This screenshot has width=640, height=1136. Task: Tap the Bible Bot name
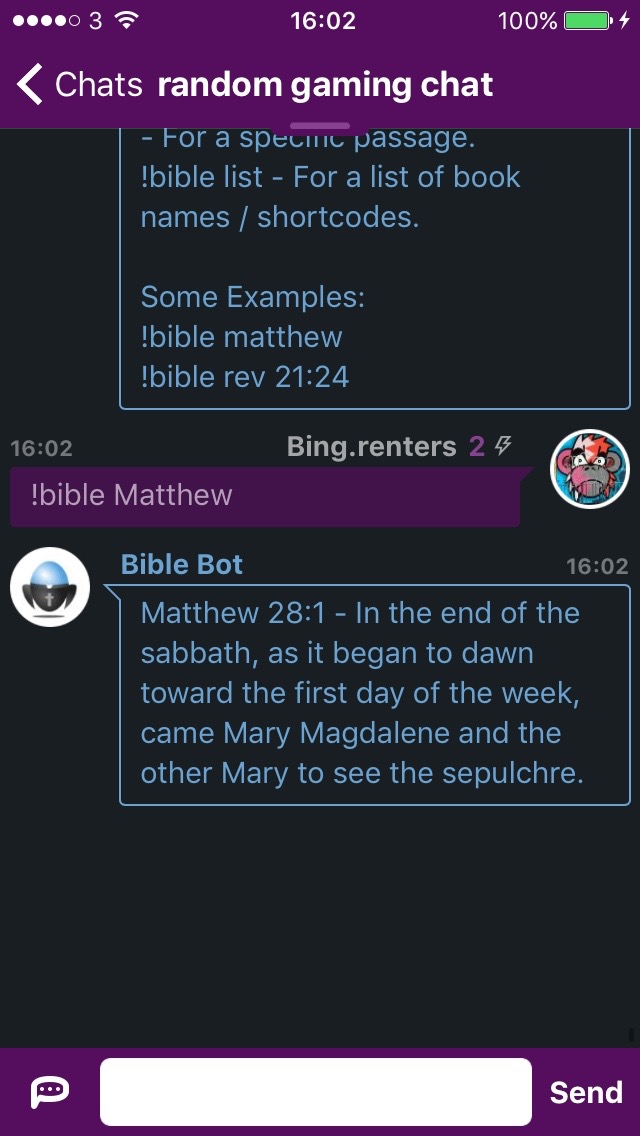click(181, 564)
